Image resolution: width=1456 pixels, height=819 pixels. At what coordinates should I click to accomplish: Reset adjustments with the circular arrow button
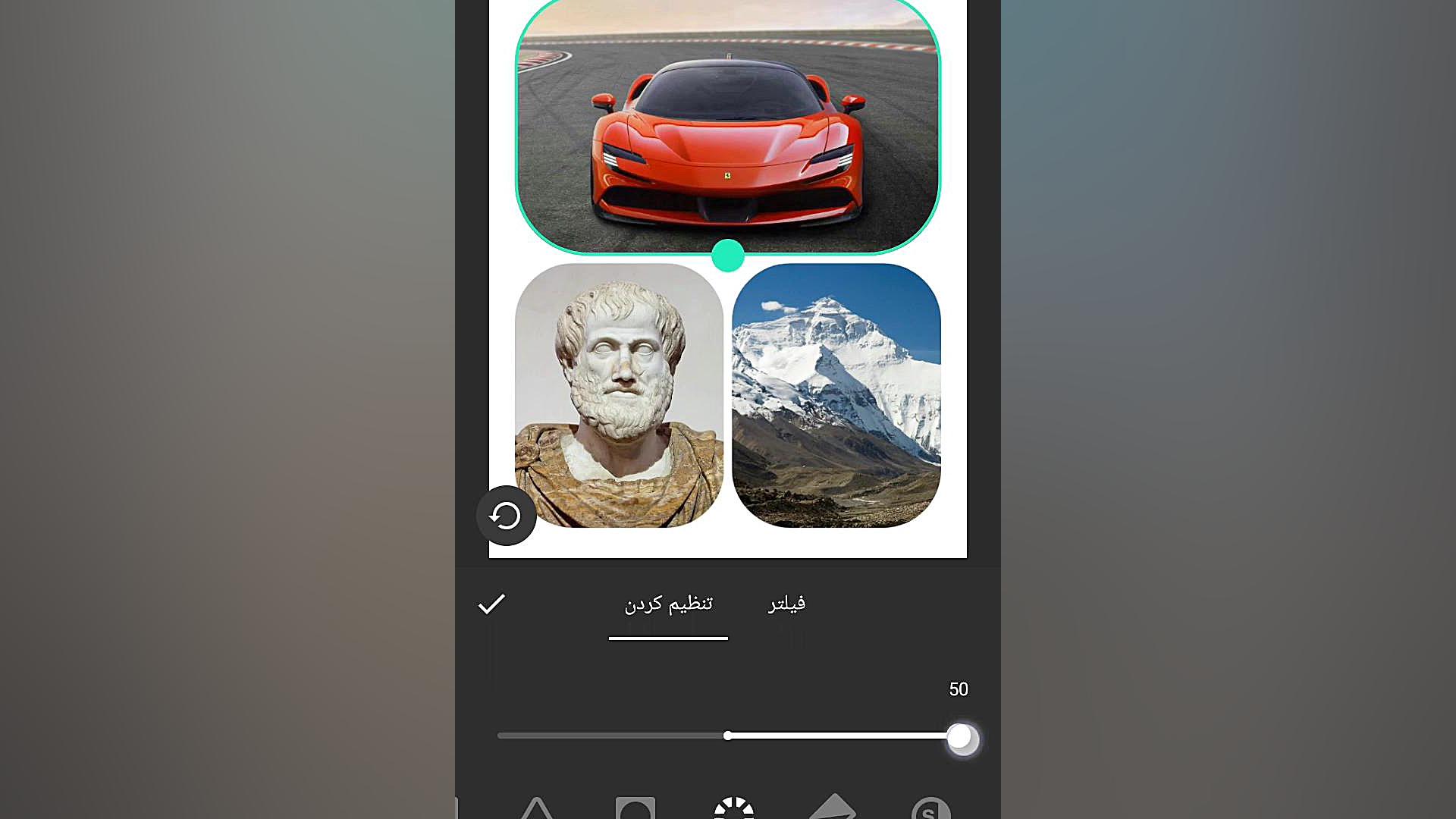(x=506, y=516)
